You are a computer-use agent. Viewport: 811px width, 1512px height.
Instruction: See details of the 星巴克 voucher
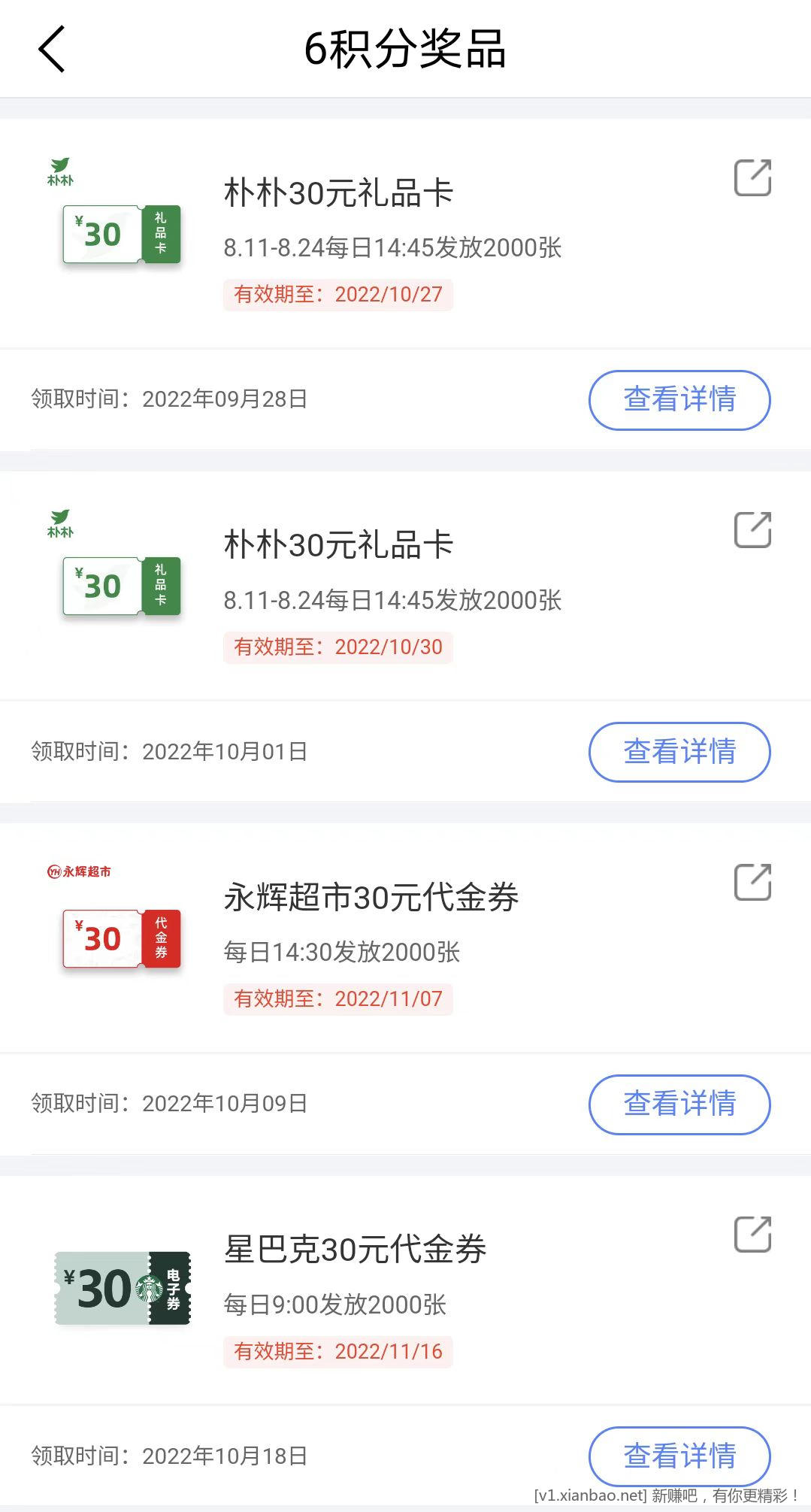coord(679,1456)
